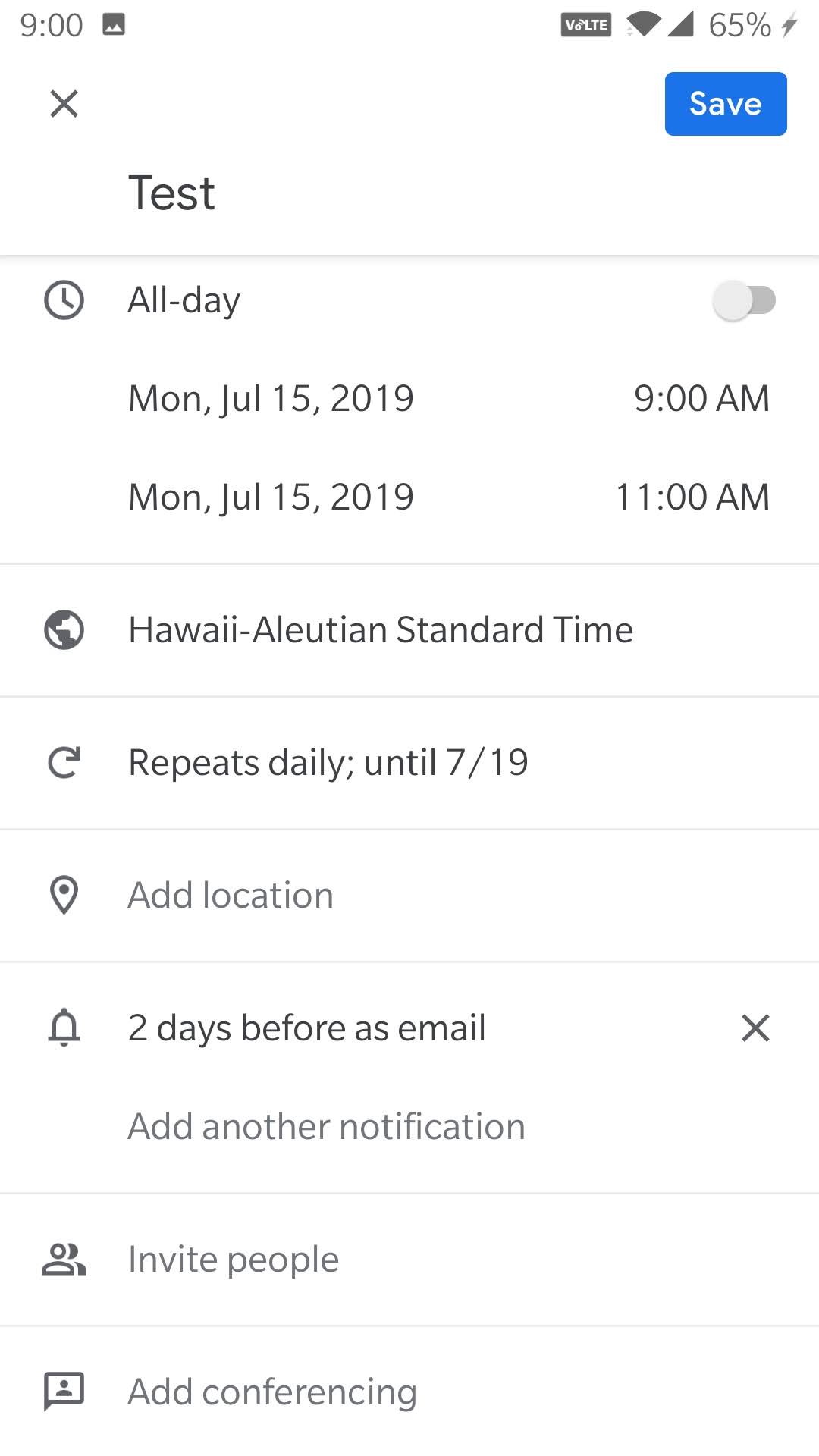Save the Test event
819x1456 pixels.
[726, 104]
